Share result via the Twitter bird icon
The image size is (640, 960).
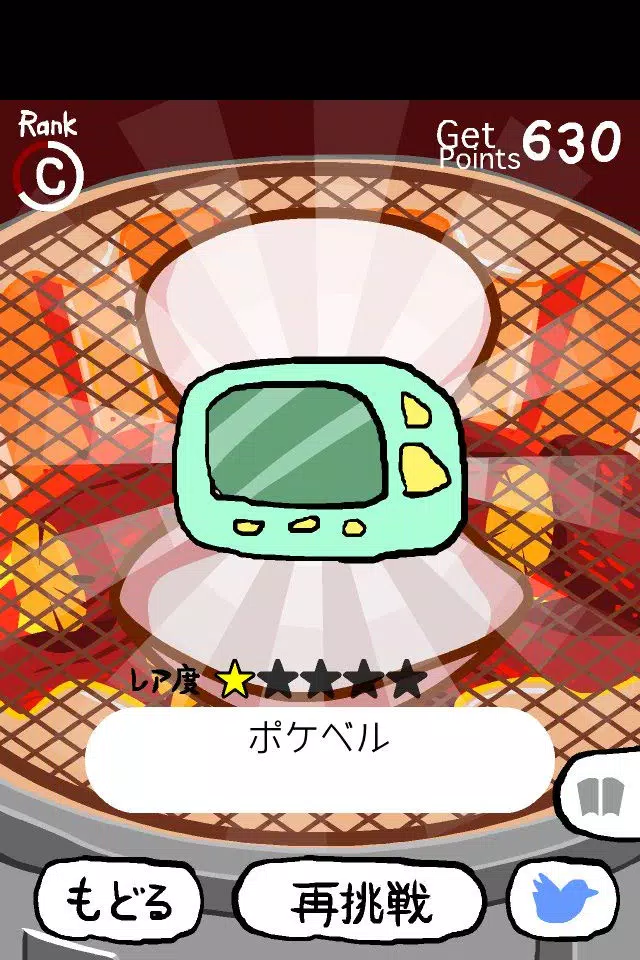point(567,899)
